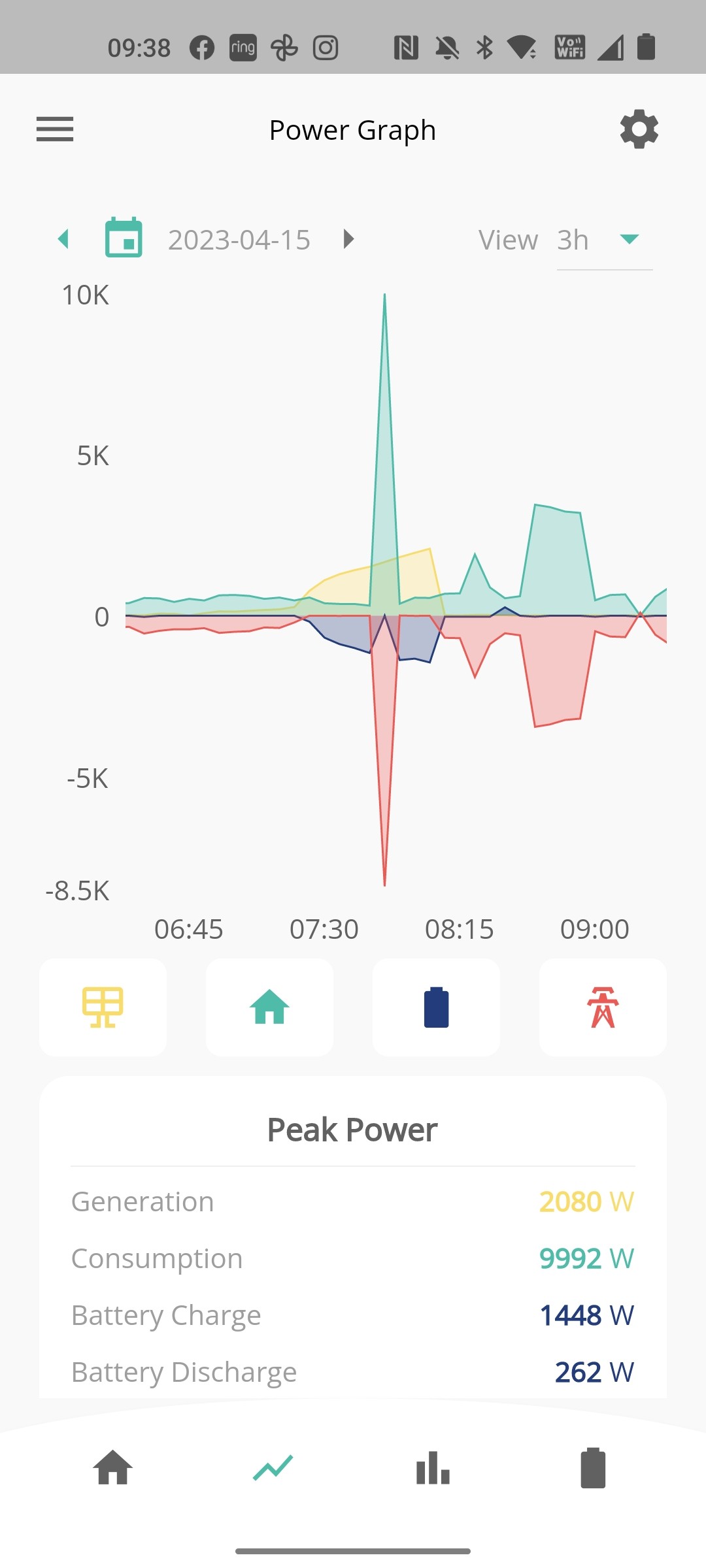The width and height of the screenshot is (706, 1568).
Task: Go to the previous day
Action: pyautogui.click(x=63, y=239)
